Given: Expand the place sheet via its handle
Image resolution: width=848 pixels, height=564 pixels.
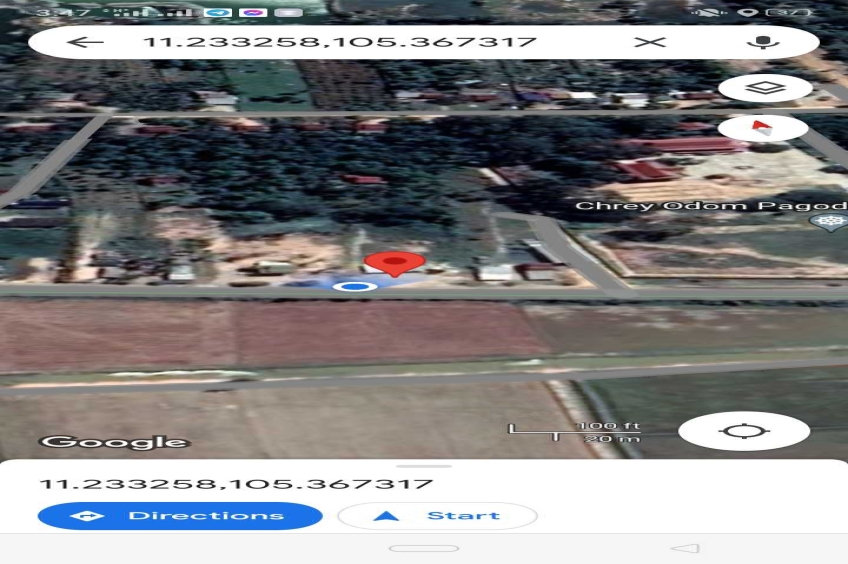Looking at the screenshot, I should click(x=424, y=466).
